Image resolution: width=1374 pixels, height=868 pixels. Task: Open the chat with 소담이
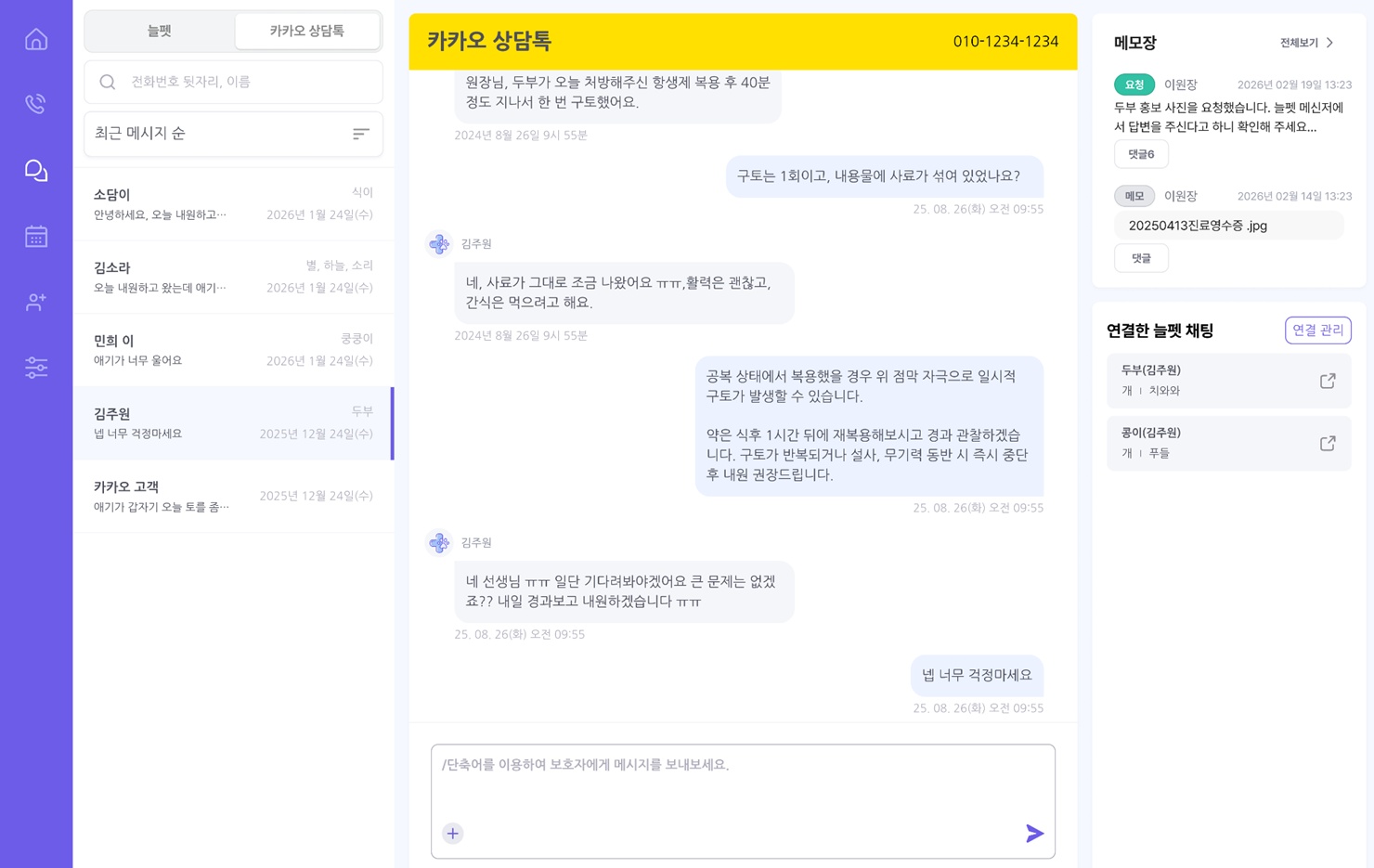[x=233, y=204]
